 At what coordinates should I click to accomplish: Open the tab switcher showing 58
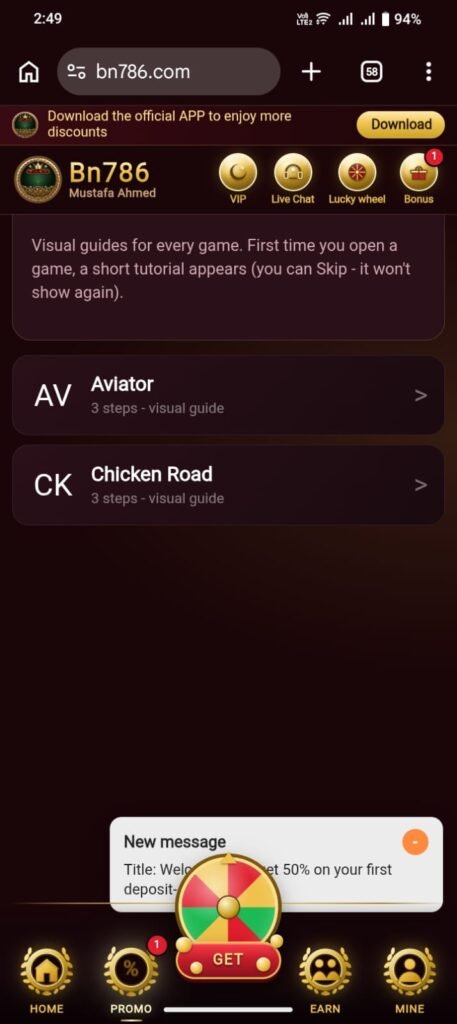(371, 72)
